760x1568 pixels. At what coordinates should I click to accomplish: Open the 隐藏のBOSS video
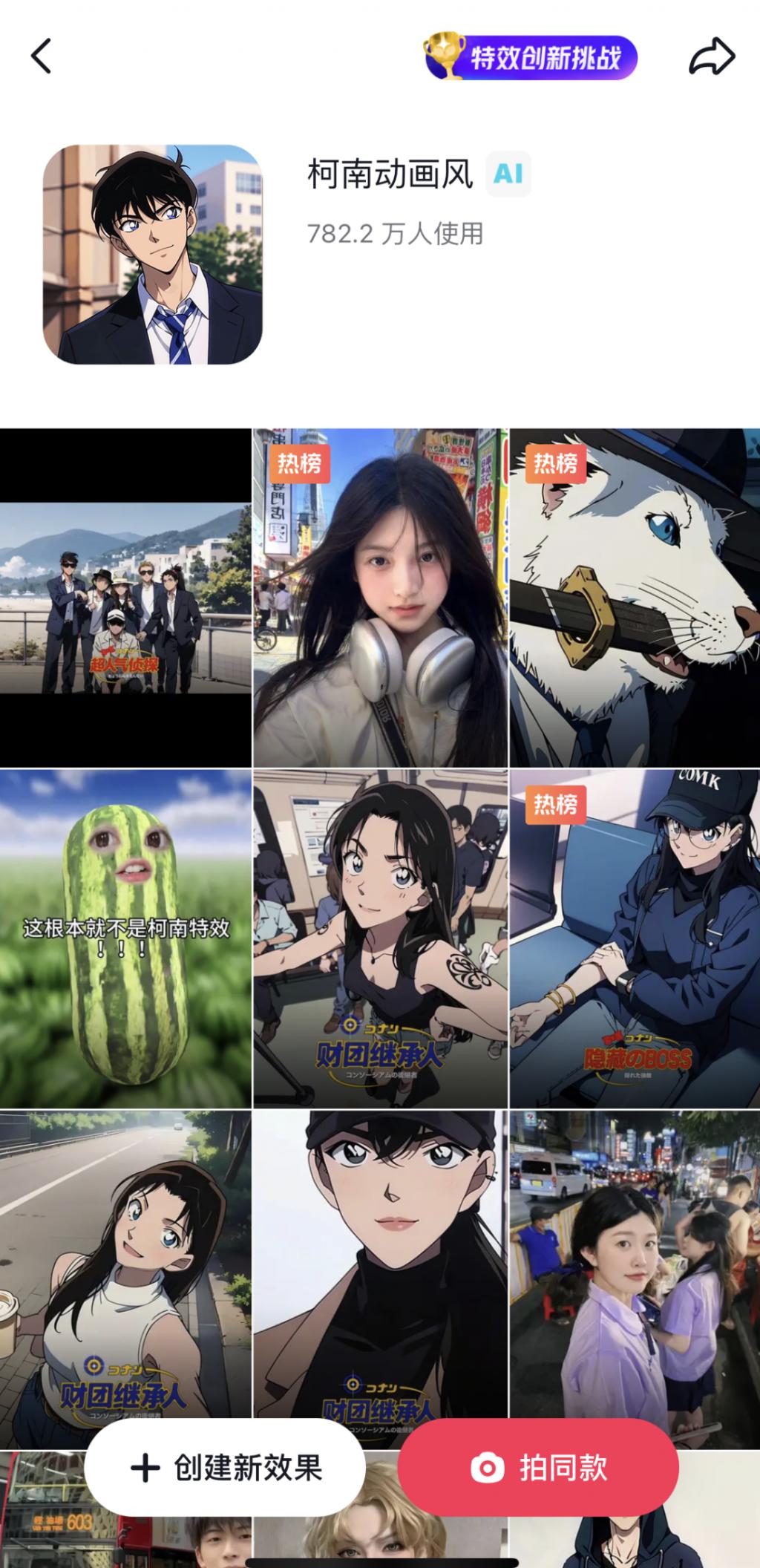tap(635, 938)
